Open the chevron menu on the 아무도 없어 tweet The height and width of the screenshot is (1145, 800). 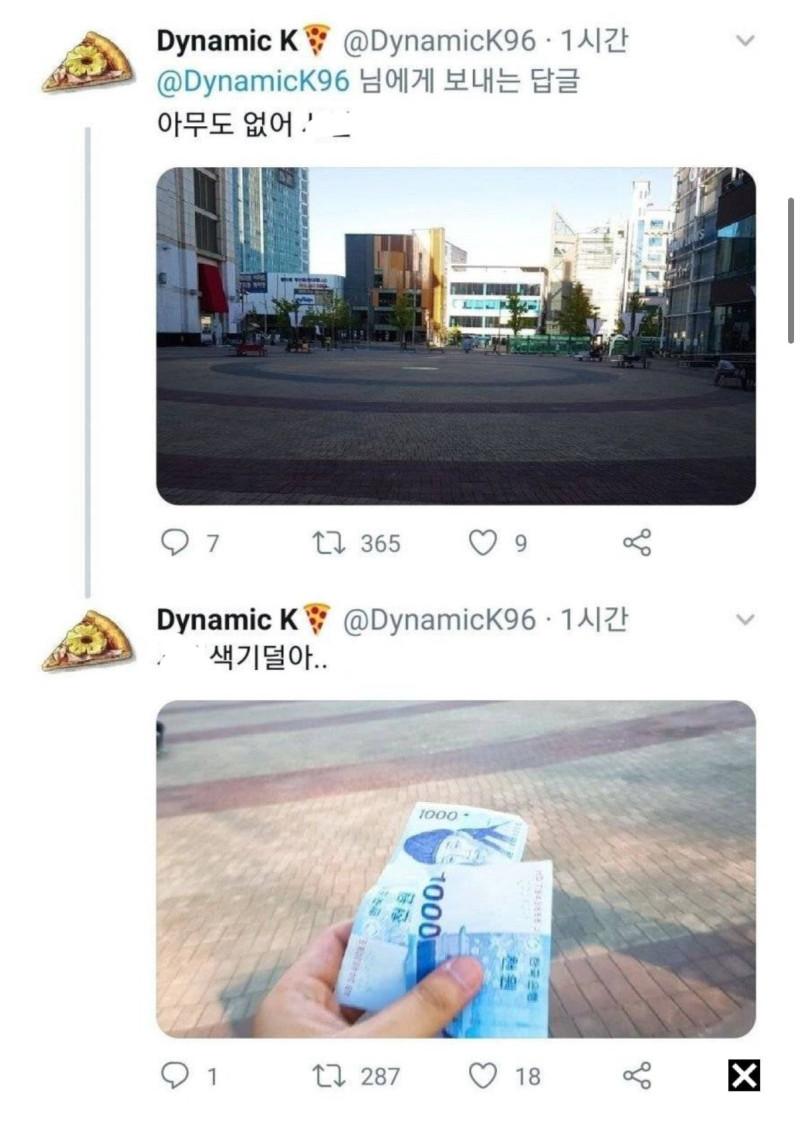744,40
